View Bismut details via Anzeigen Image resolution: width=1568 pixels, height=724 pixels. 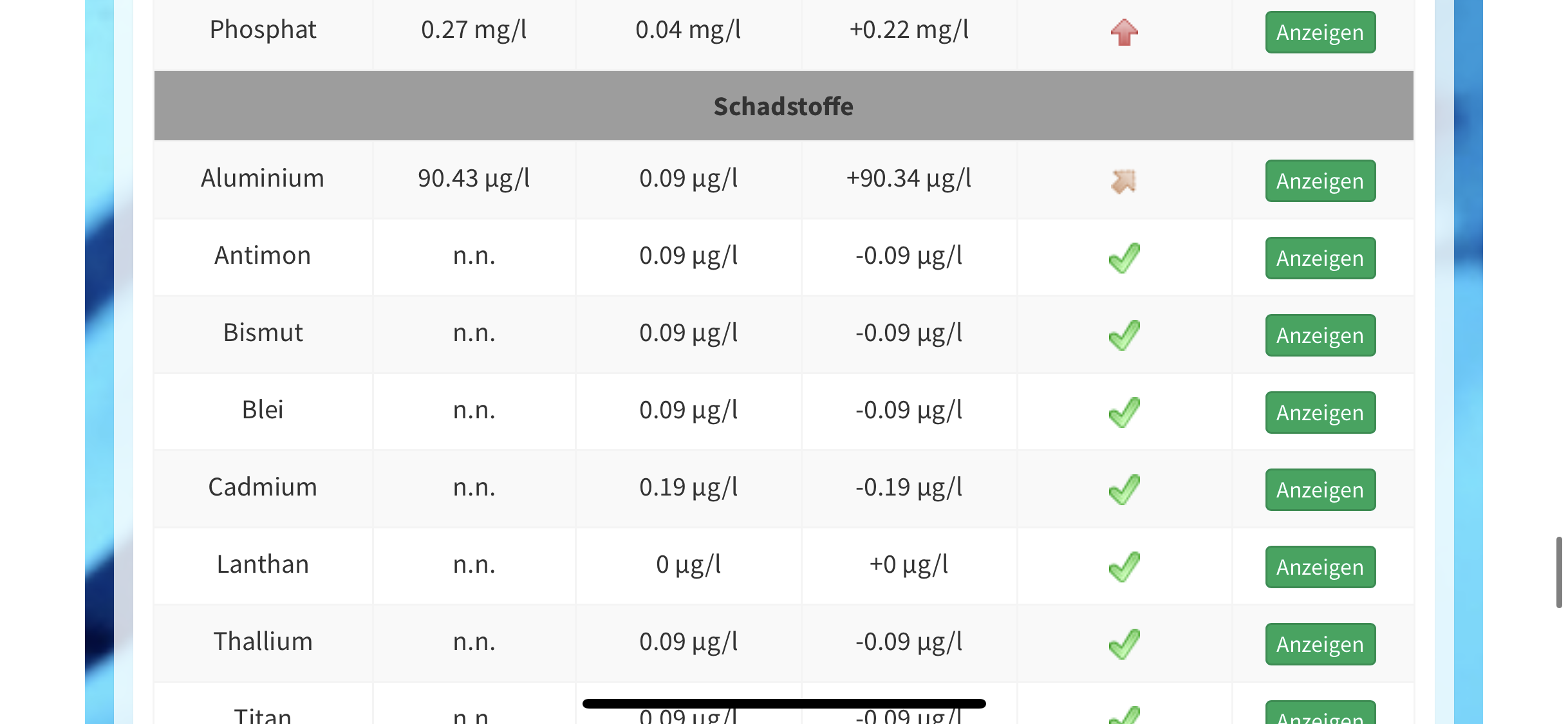pyautogui.click(x=1320, y=335)
